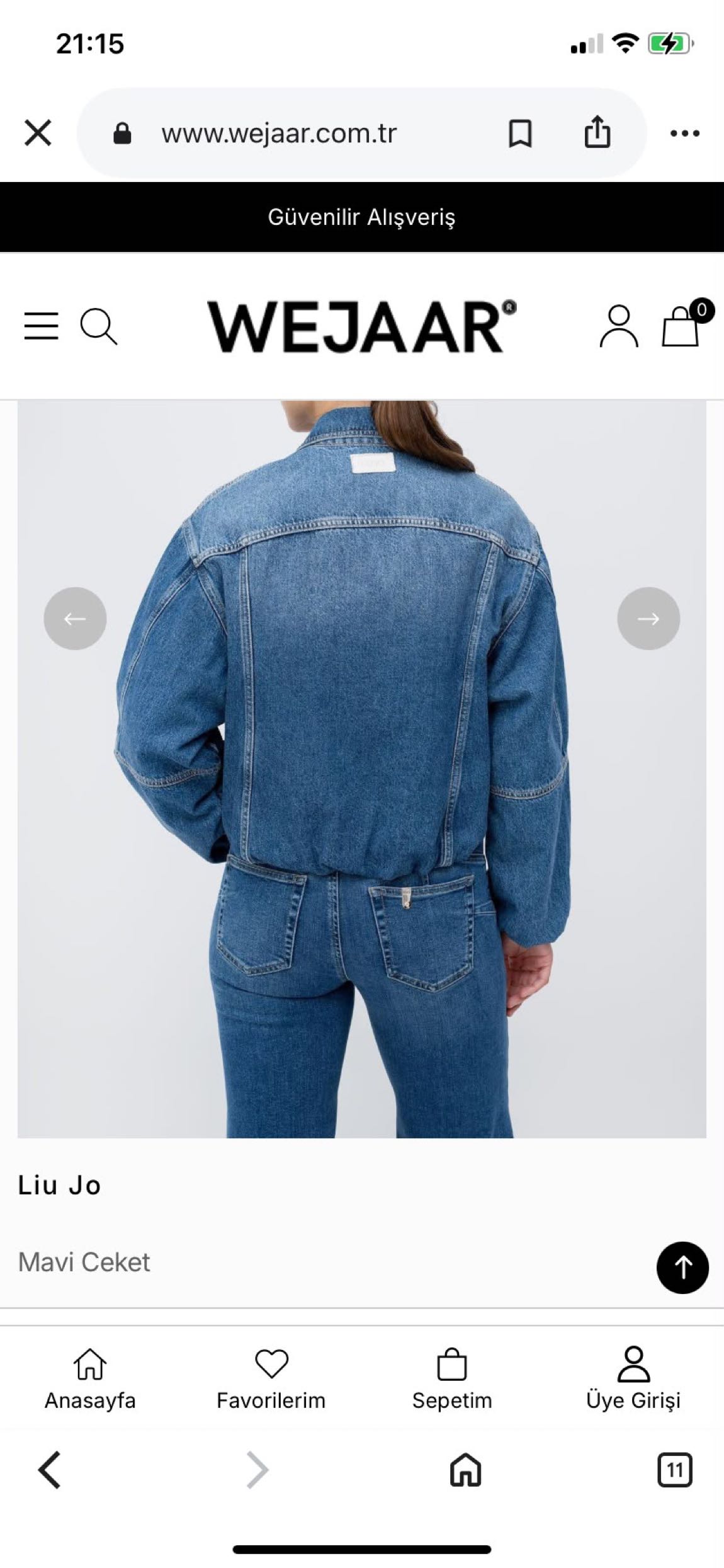Jump back to top of page
Image resolution: width=724 pixels, height=1568 pixels.
click(682, 1268)
